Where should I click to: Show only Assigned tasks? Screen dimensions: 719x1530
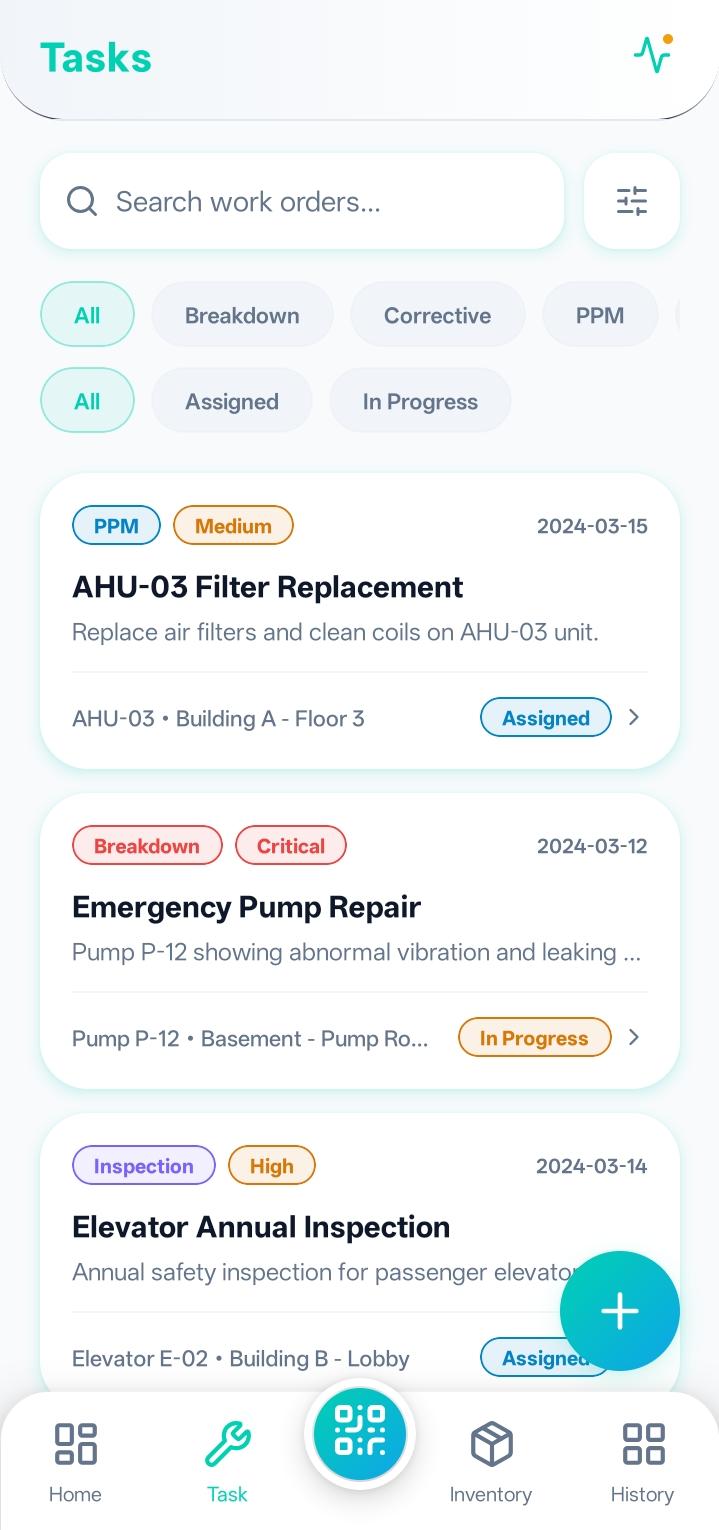pos(232,401)
